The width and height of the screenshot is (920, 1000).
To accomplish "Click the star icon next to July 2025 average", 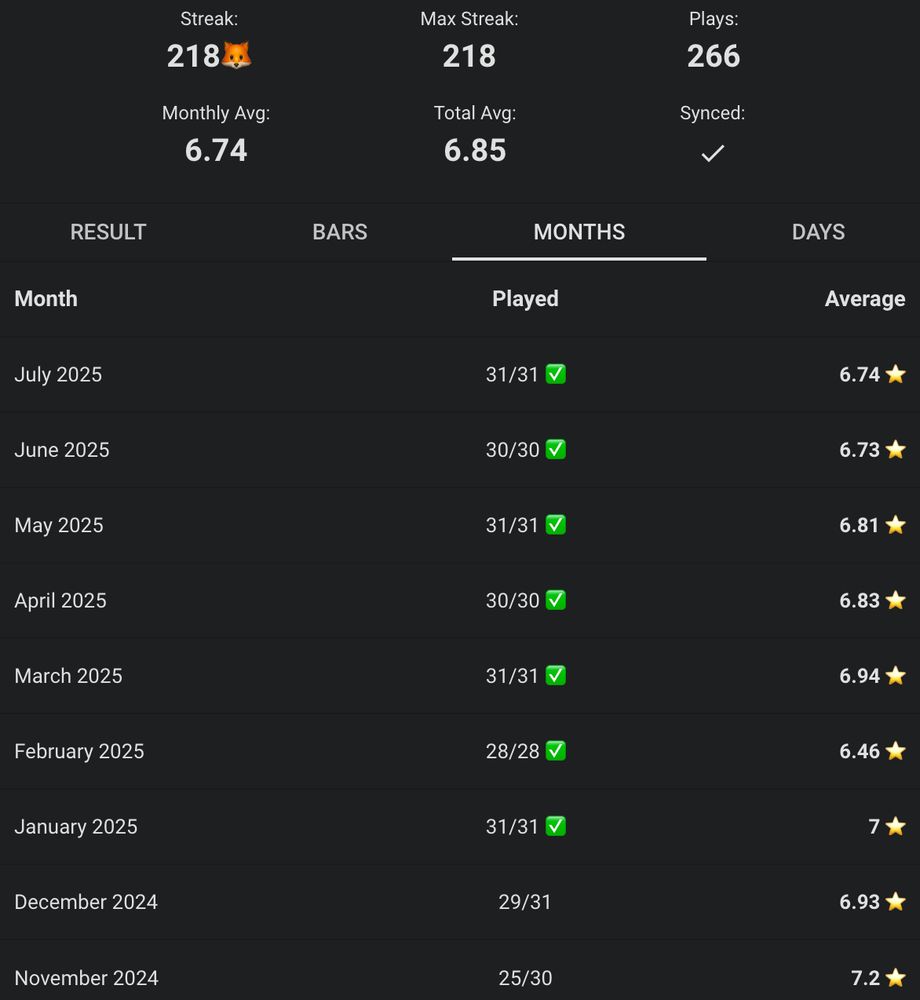I will tap(897, 374).
